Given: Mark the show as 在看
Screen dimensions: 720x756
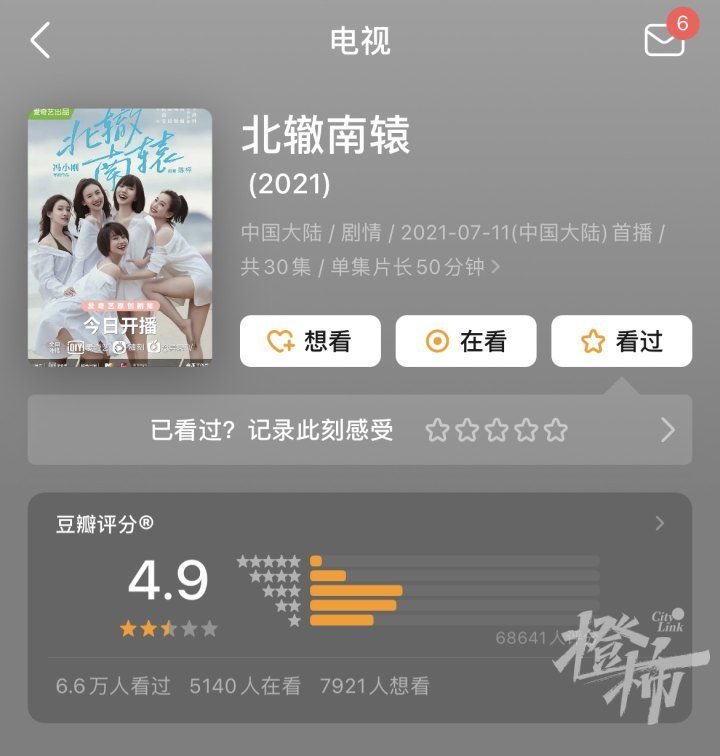Looking at the screenshot, I should coord(466,341).
